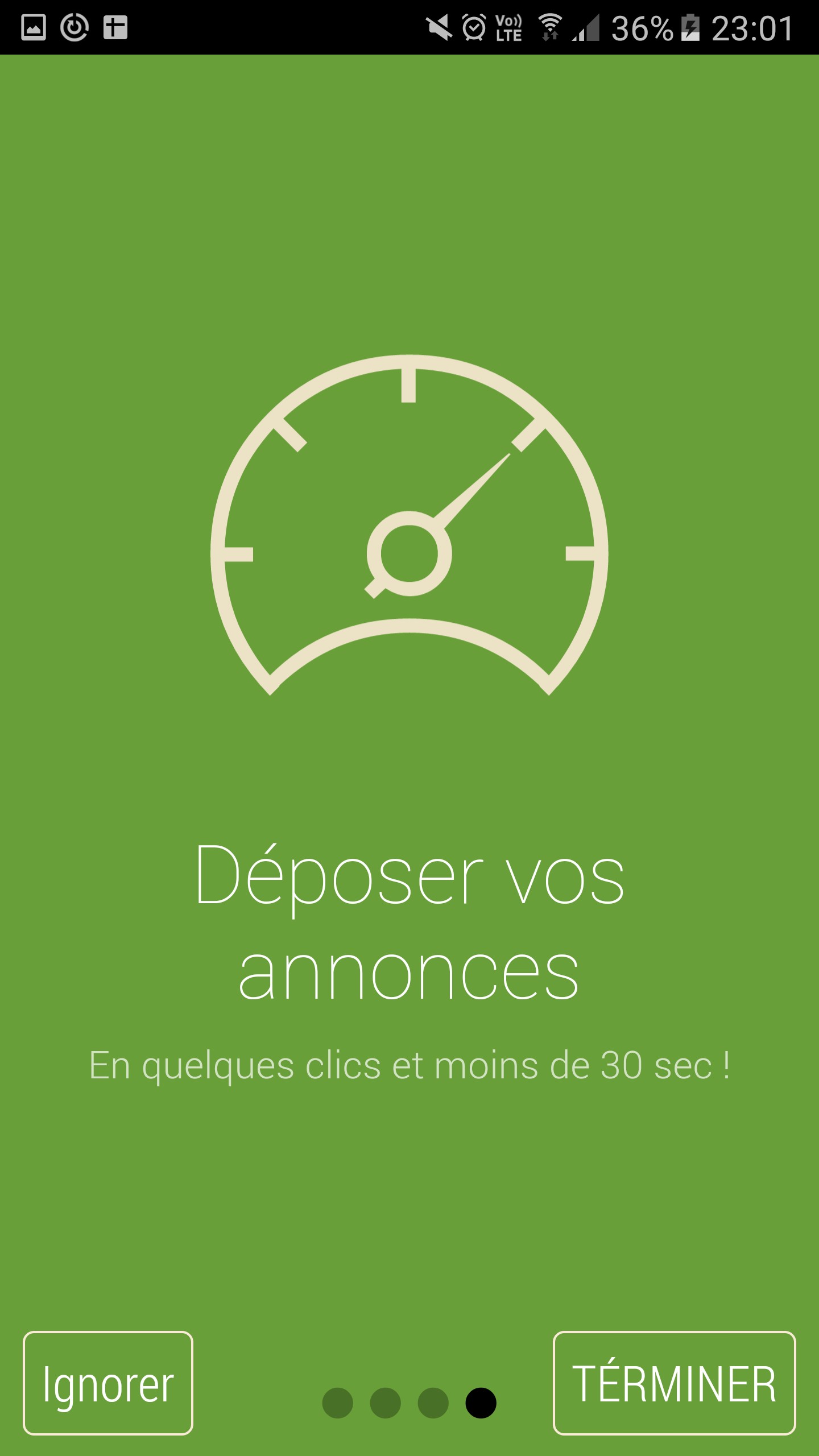
Task: Go to the first page indicator dot
Action: click(337, 1403)
